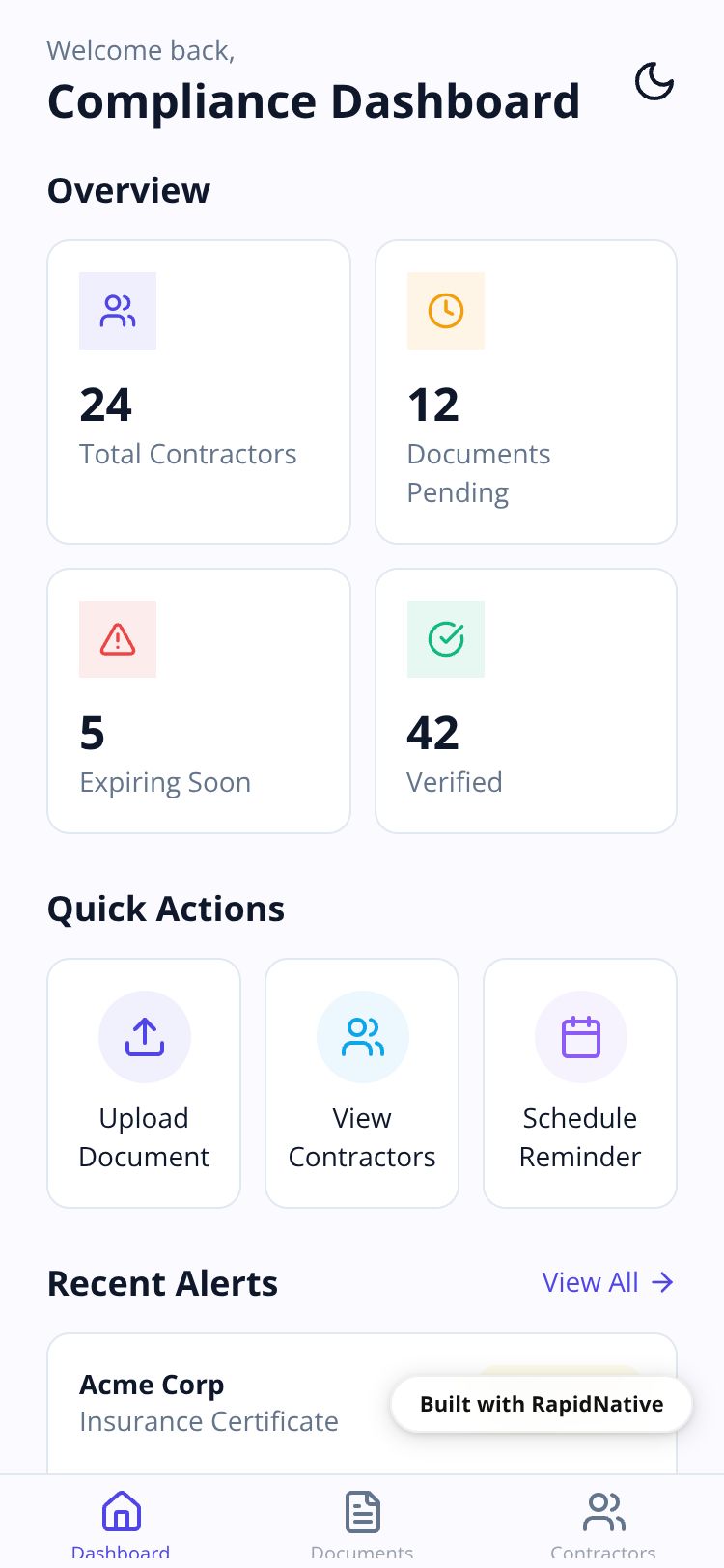Switch to the Documents tab
This screenshot has height=1568, width=724.
[x=362, y=1522]
